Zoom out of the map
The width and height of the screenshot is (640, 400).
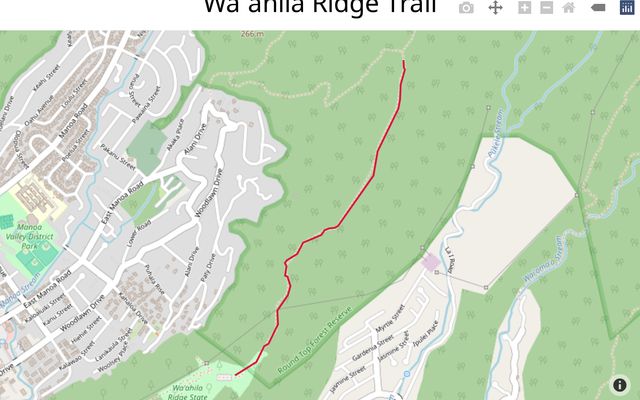pyautogui.click(x=546, y=8)
